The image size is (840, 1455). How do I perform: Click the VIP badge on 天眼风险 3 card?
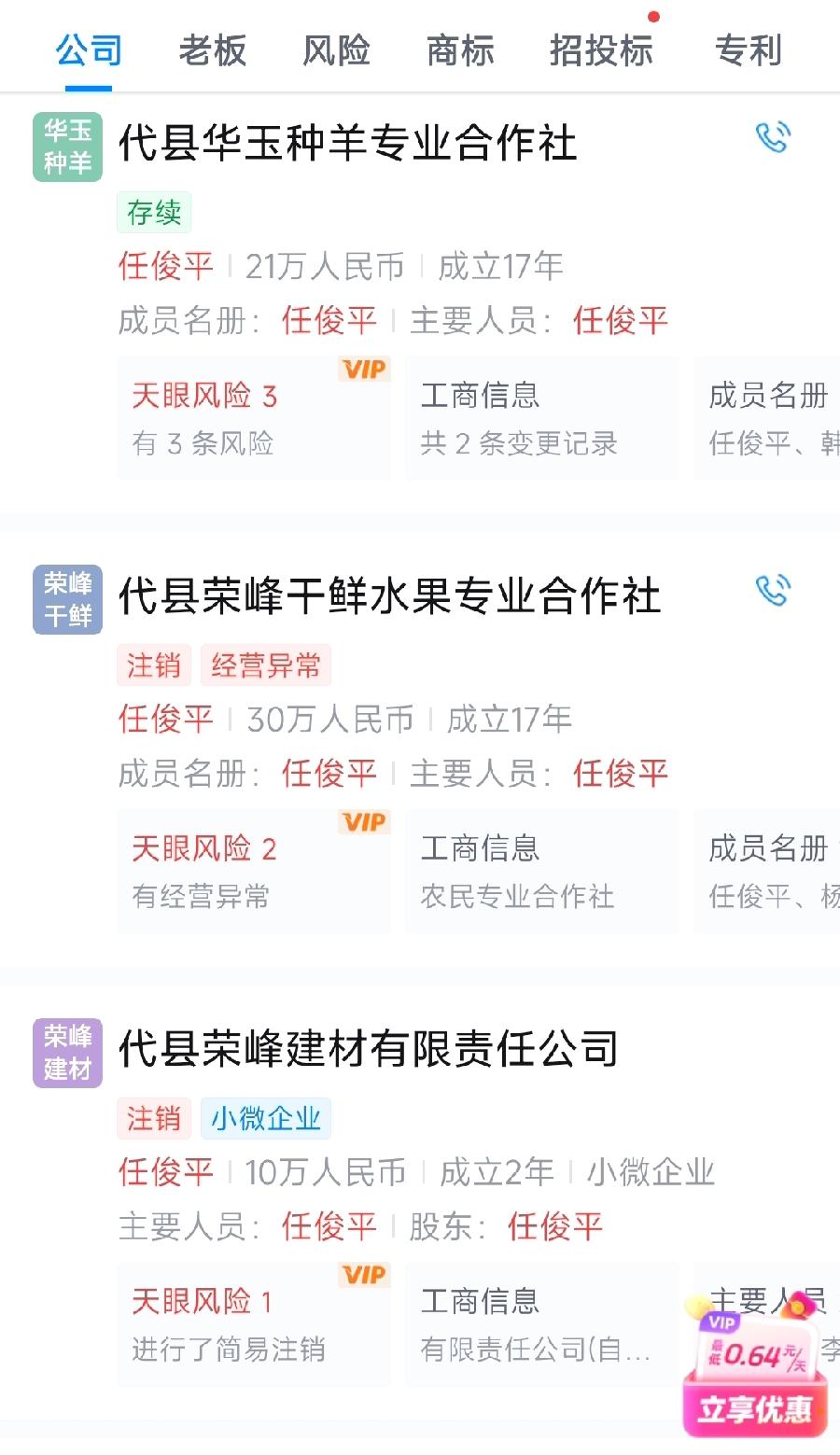pyautogui.click(x=364, y=368)
